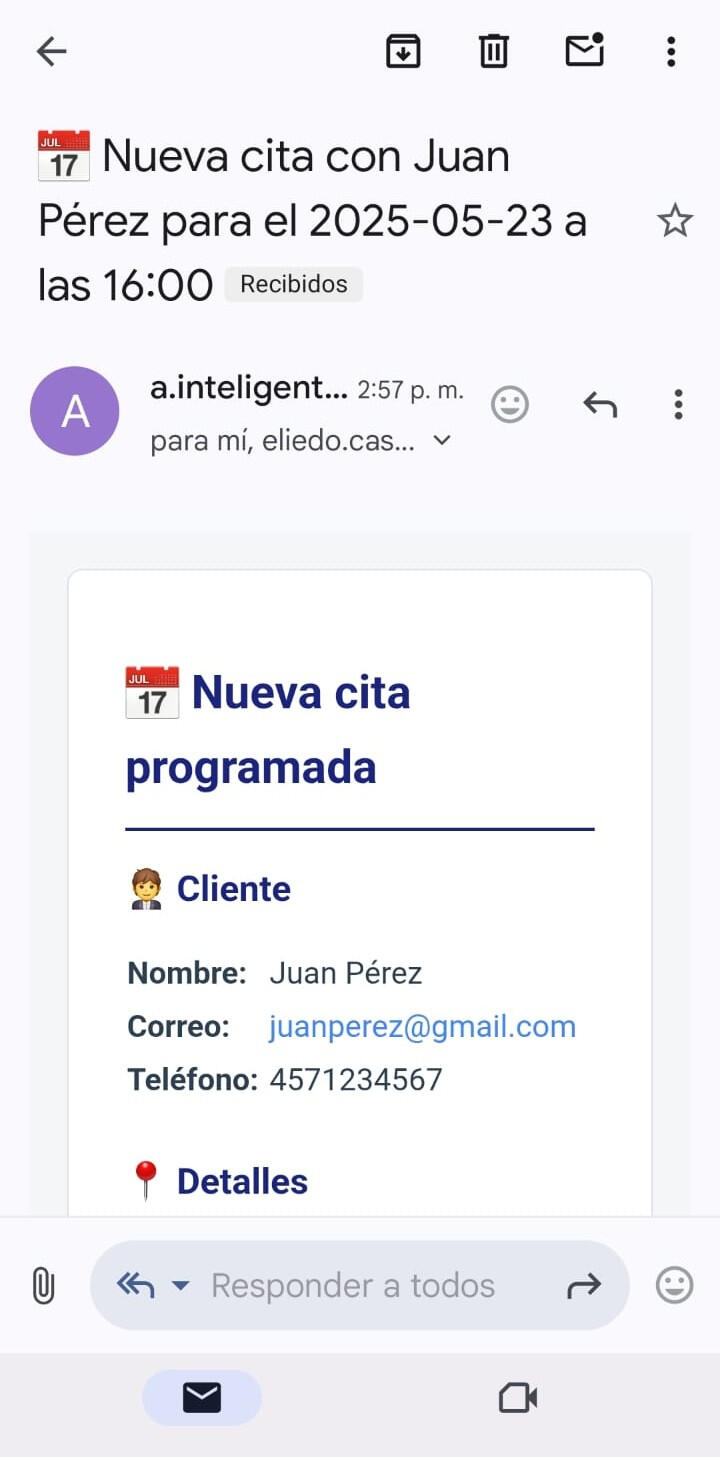This screenshot has height=1457, width=720.
Task: Reply to the sender with arrow icon
Action: coord(600,405)
